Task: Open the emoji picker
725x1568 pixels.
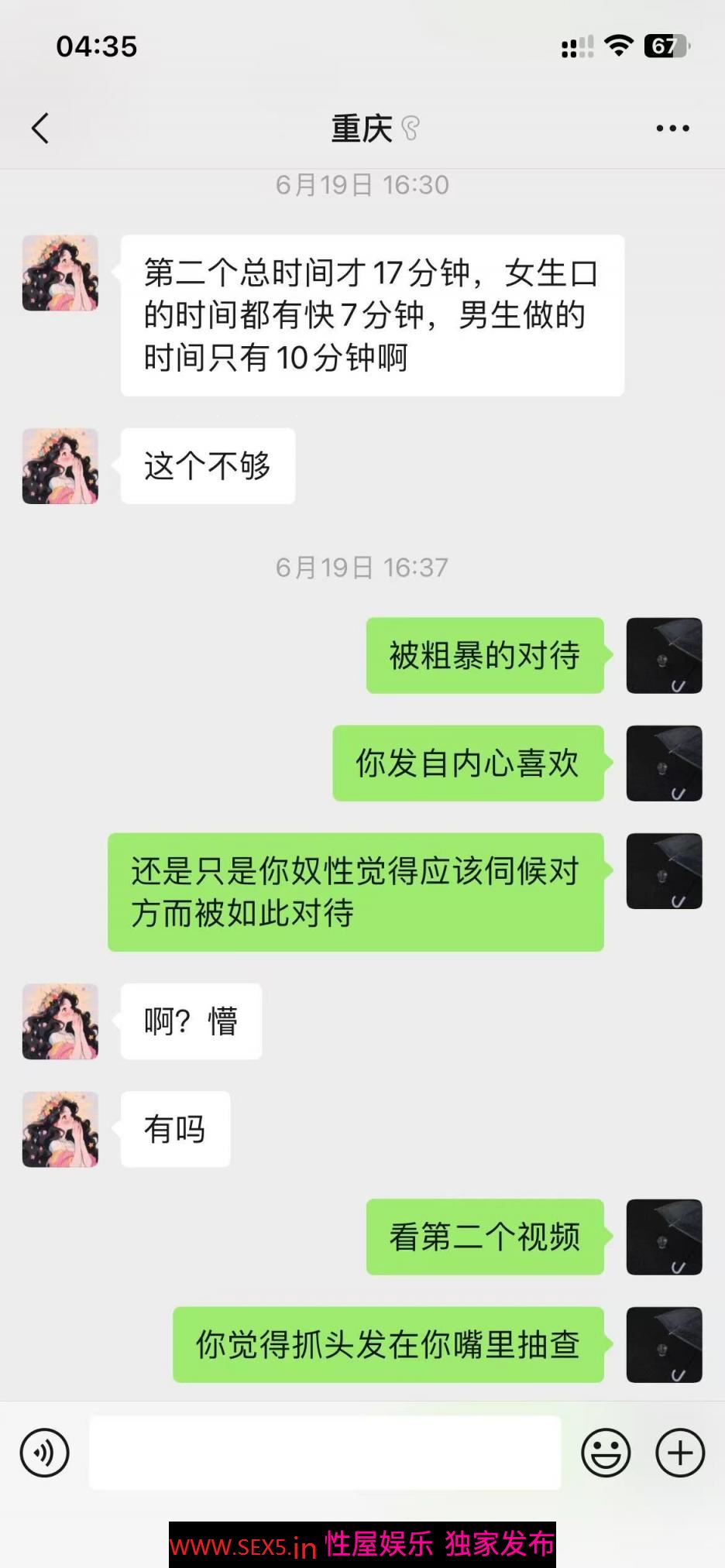Action: coord(606,1453)
